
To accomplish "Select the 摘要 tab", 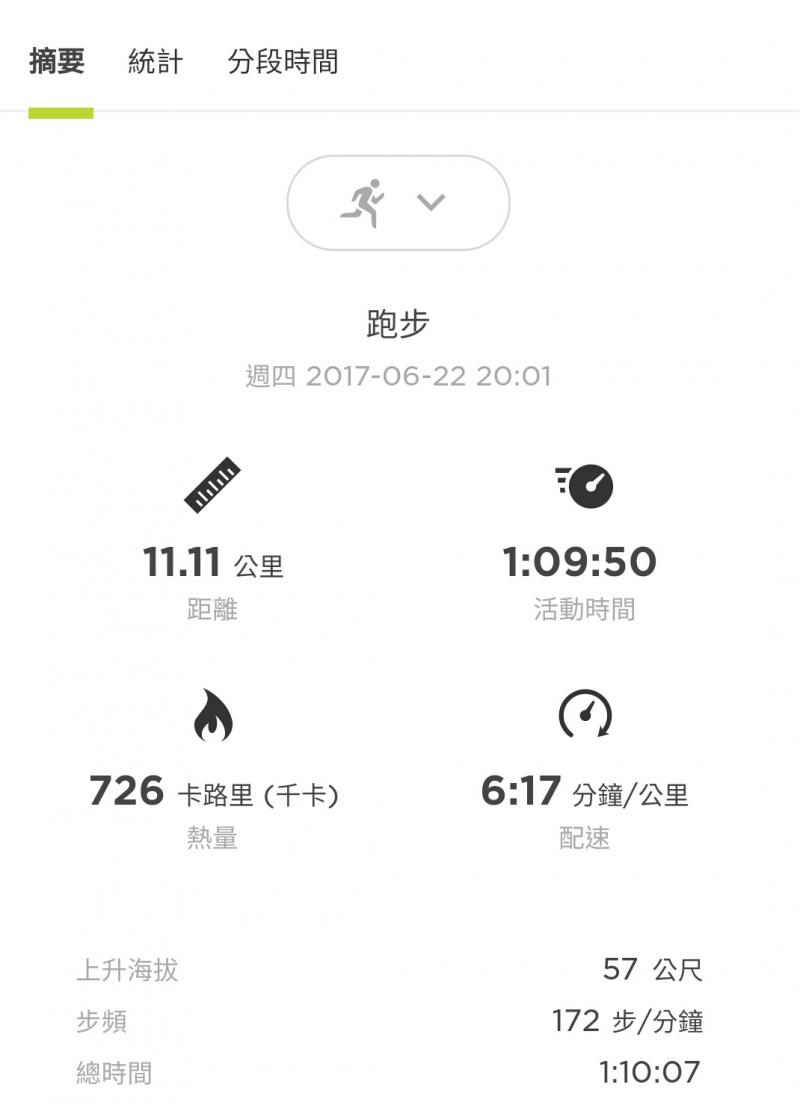I will [58, 62].
